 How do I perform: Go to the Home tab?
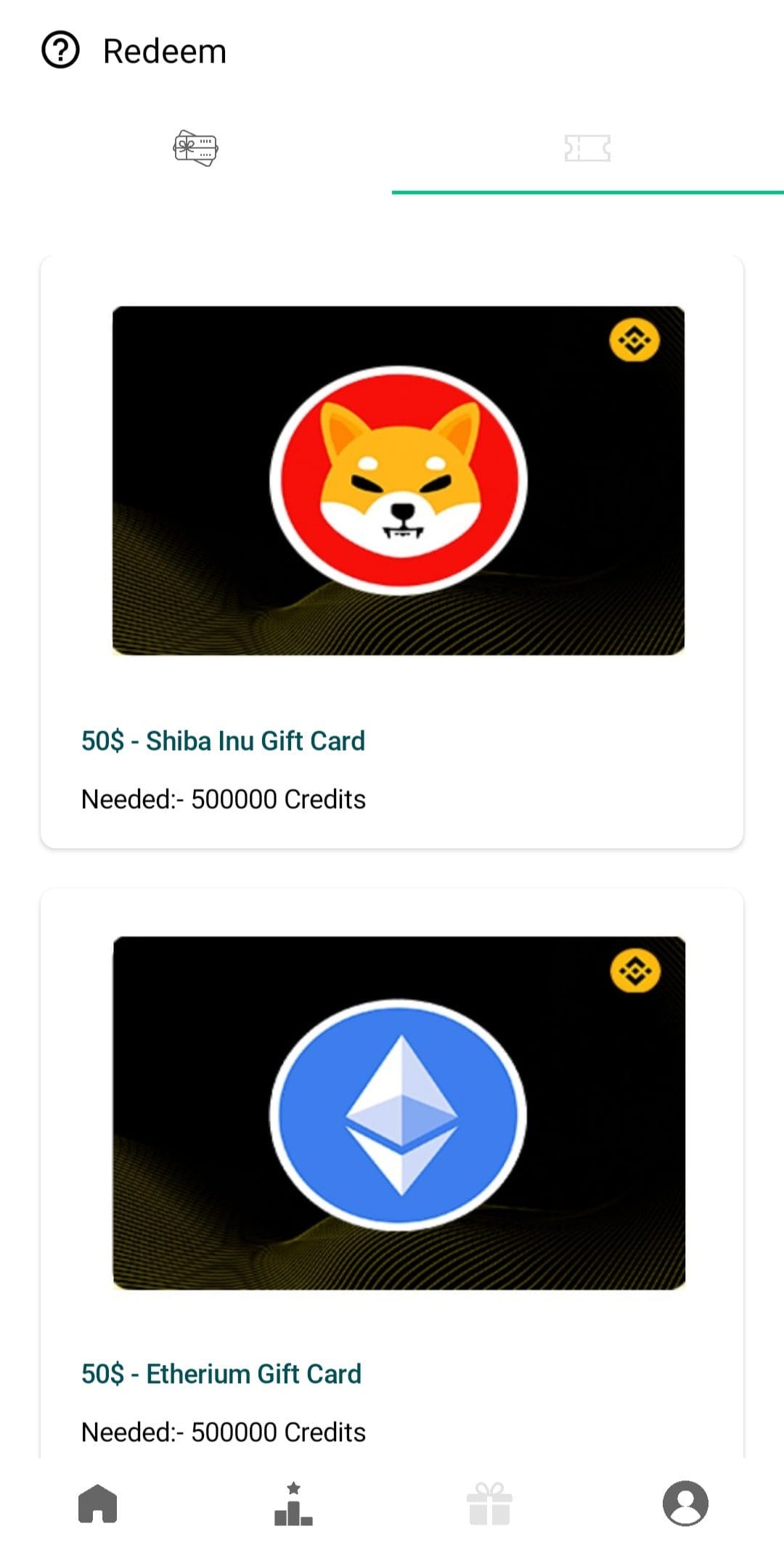point(98,1503)
